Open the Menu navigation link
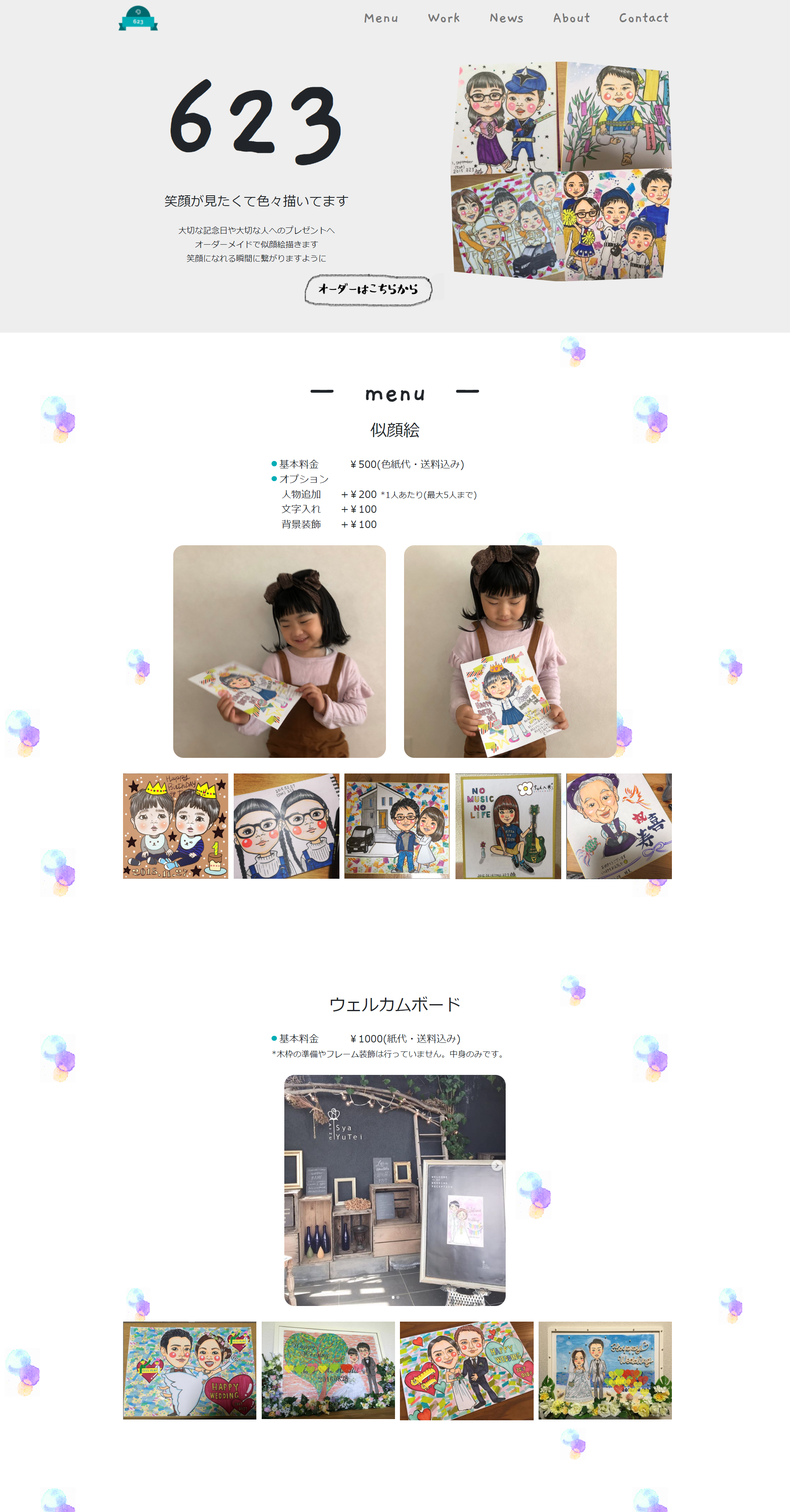790x1512 pixels. pos(381,18)
